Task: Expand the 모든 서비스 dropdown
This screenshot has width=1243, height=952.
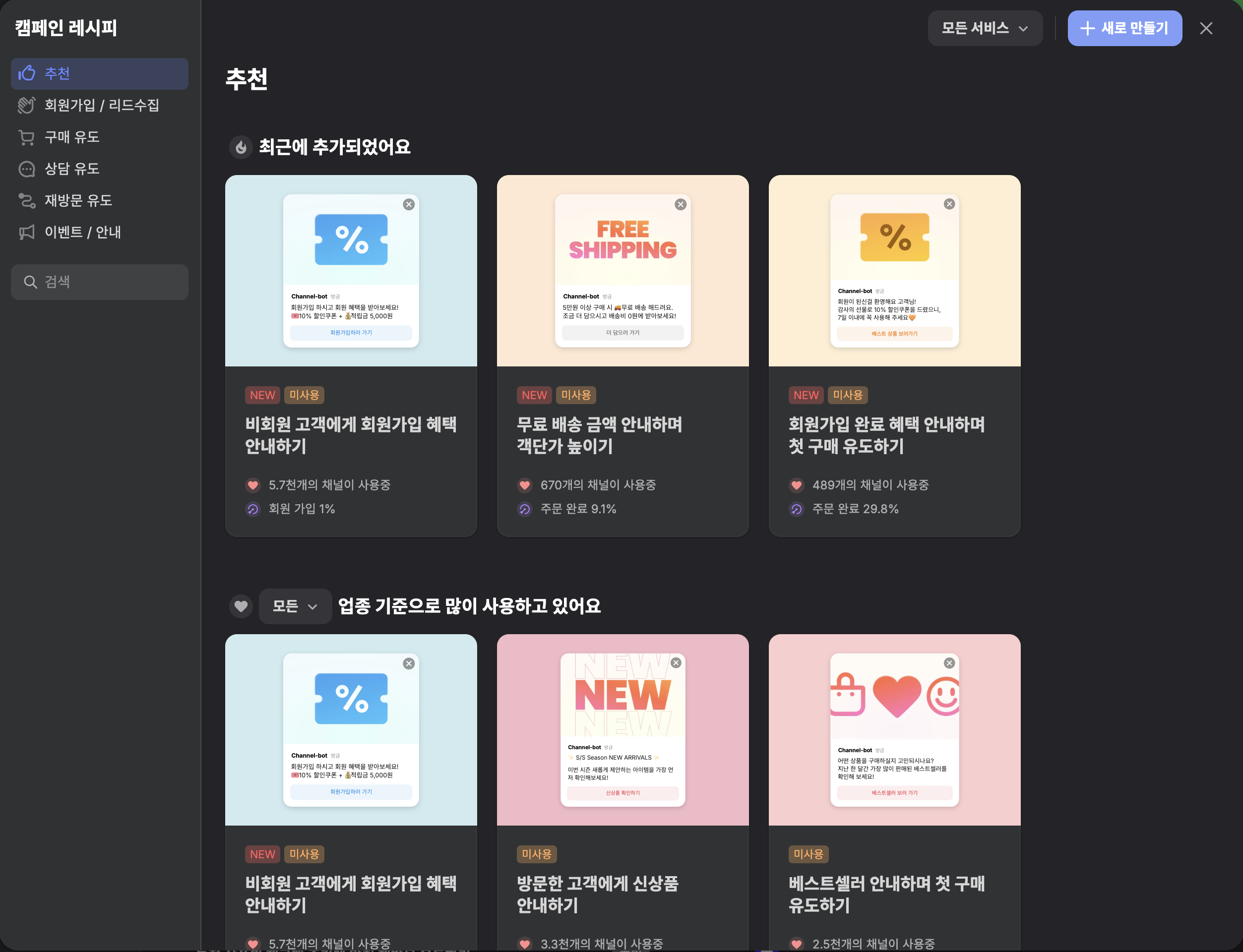Action: 985,28
